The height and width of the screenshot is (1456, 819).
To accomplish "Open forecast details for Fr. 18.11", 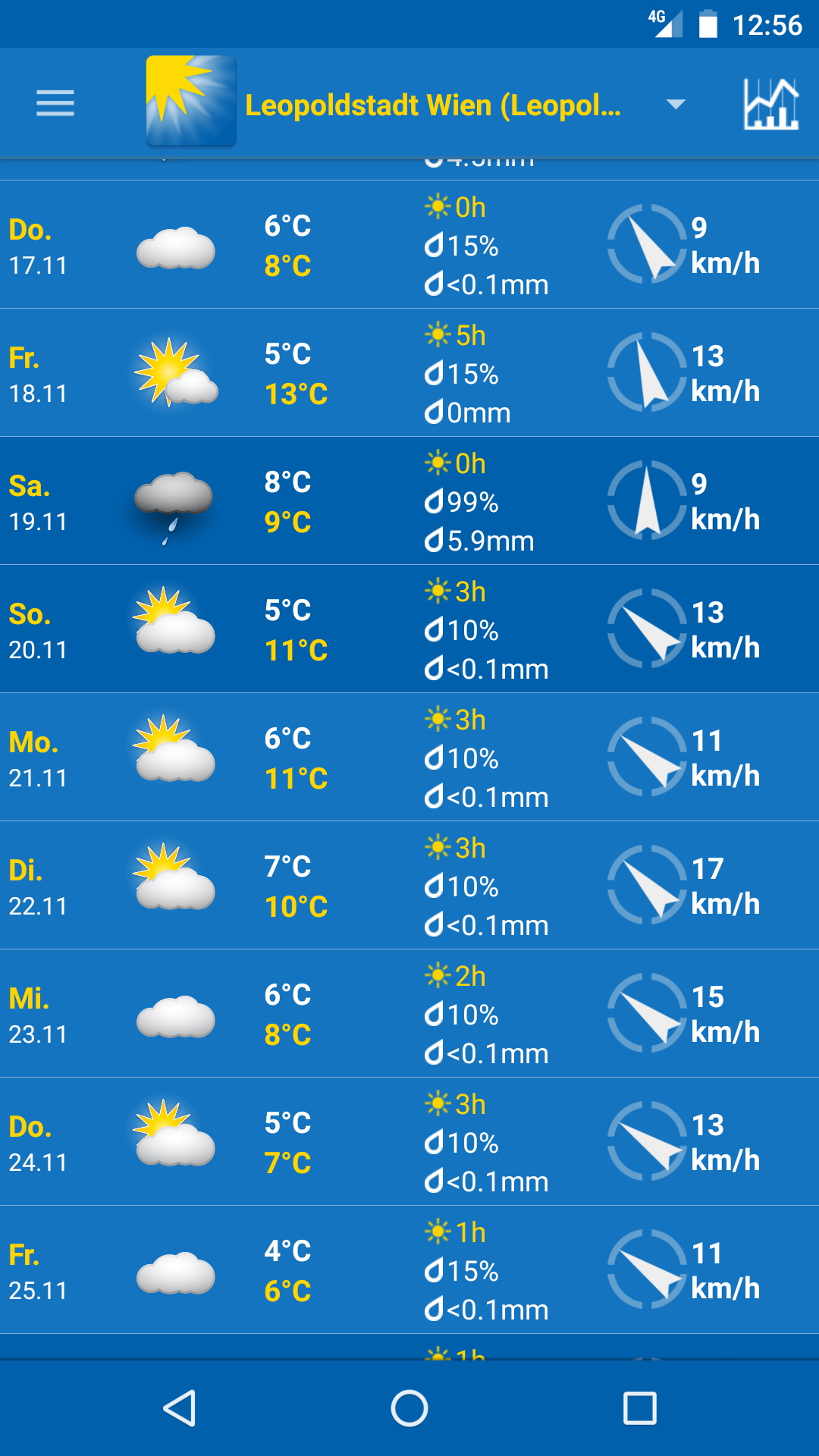I will click(x=409, y=373).
